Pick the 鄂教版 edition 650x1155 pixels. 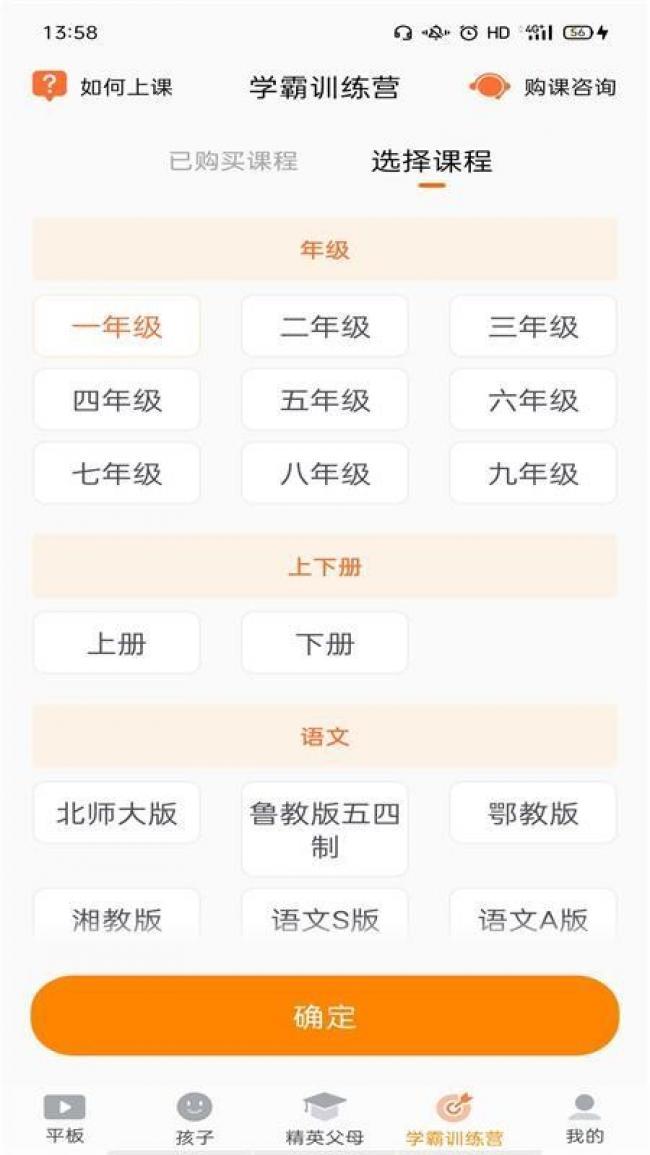(533, 813)
